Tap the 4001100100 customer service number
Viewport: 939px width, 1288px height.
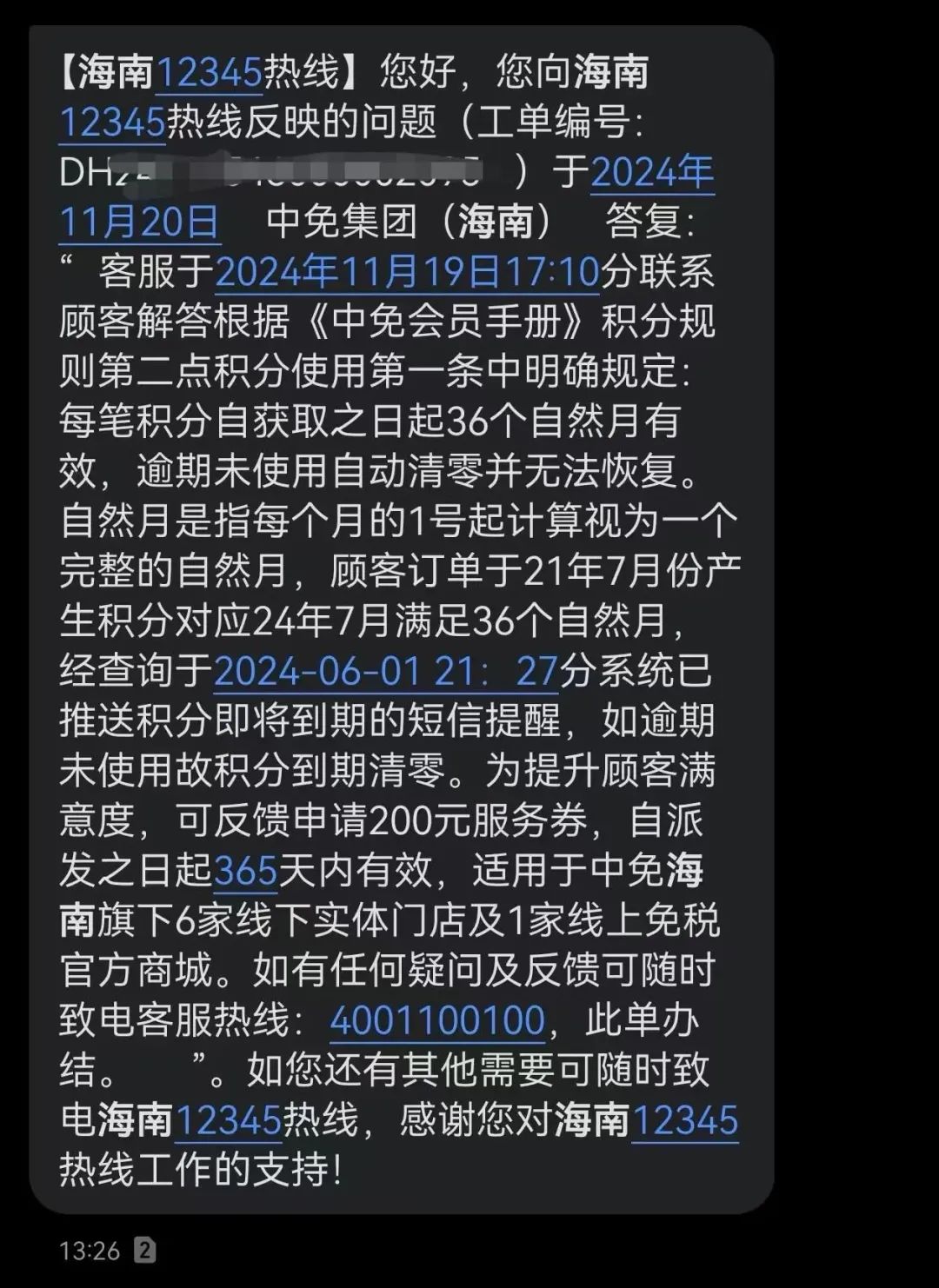click(x=437, y=1019)
